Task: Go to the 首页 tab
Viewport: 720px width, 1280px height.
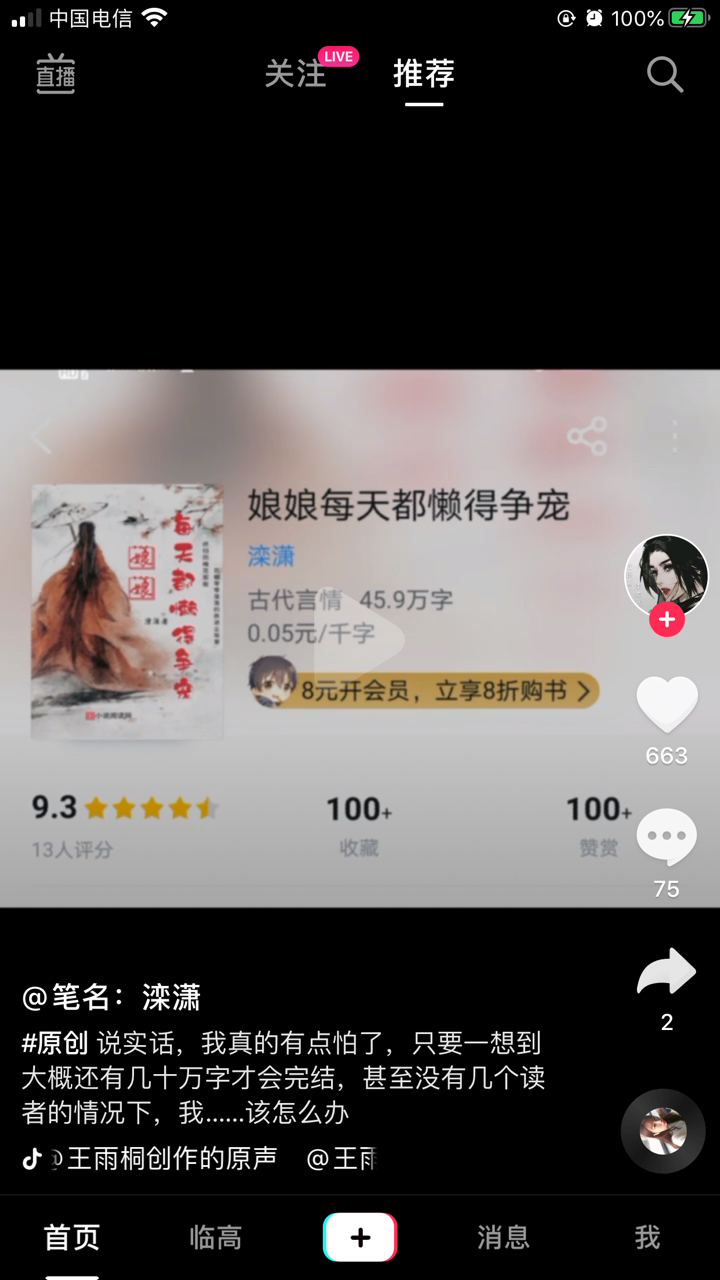Action: [x=72, y=1237]
